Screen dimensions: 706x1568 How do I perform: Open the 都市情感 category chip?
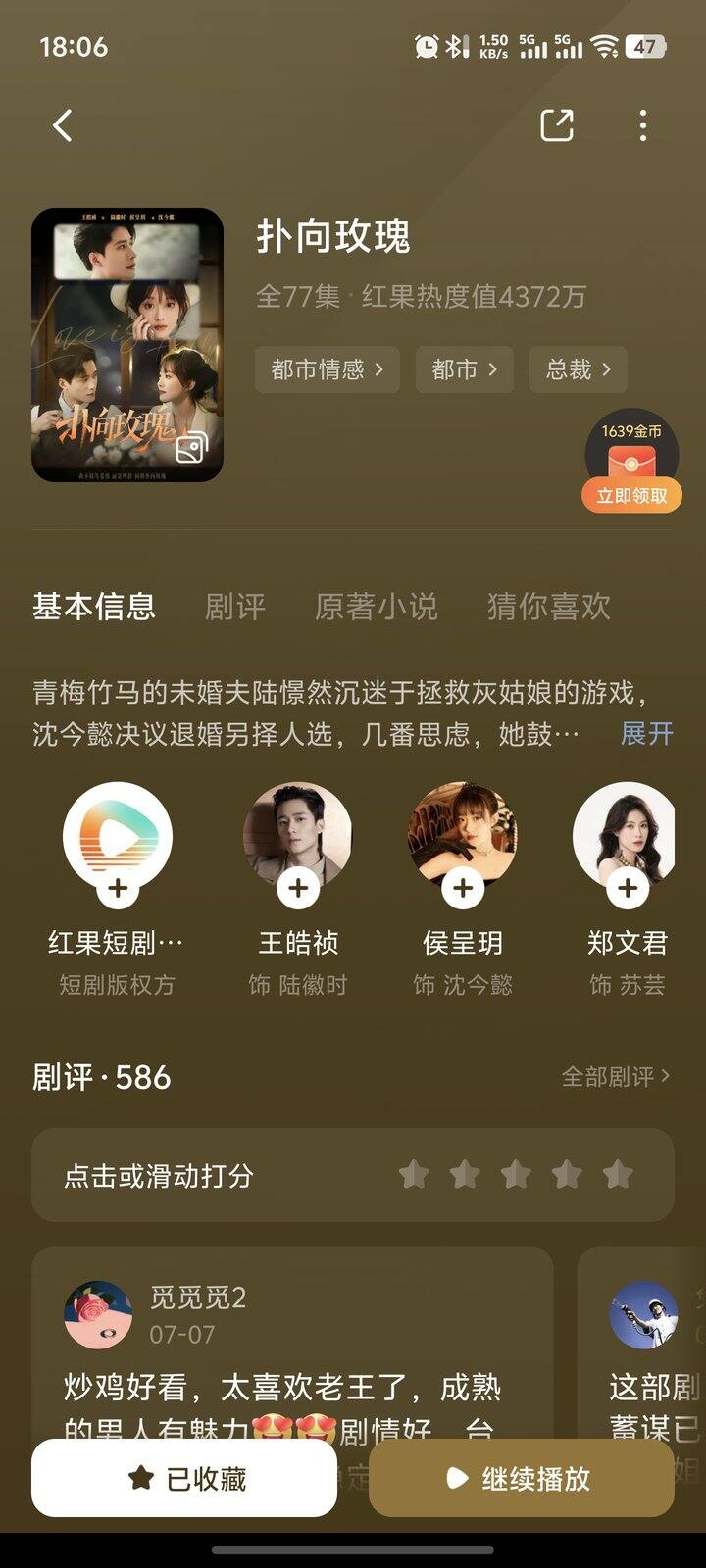[327, 369]
